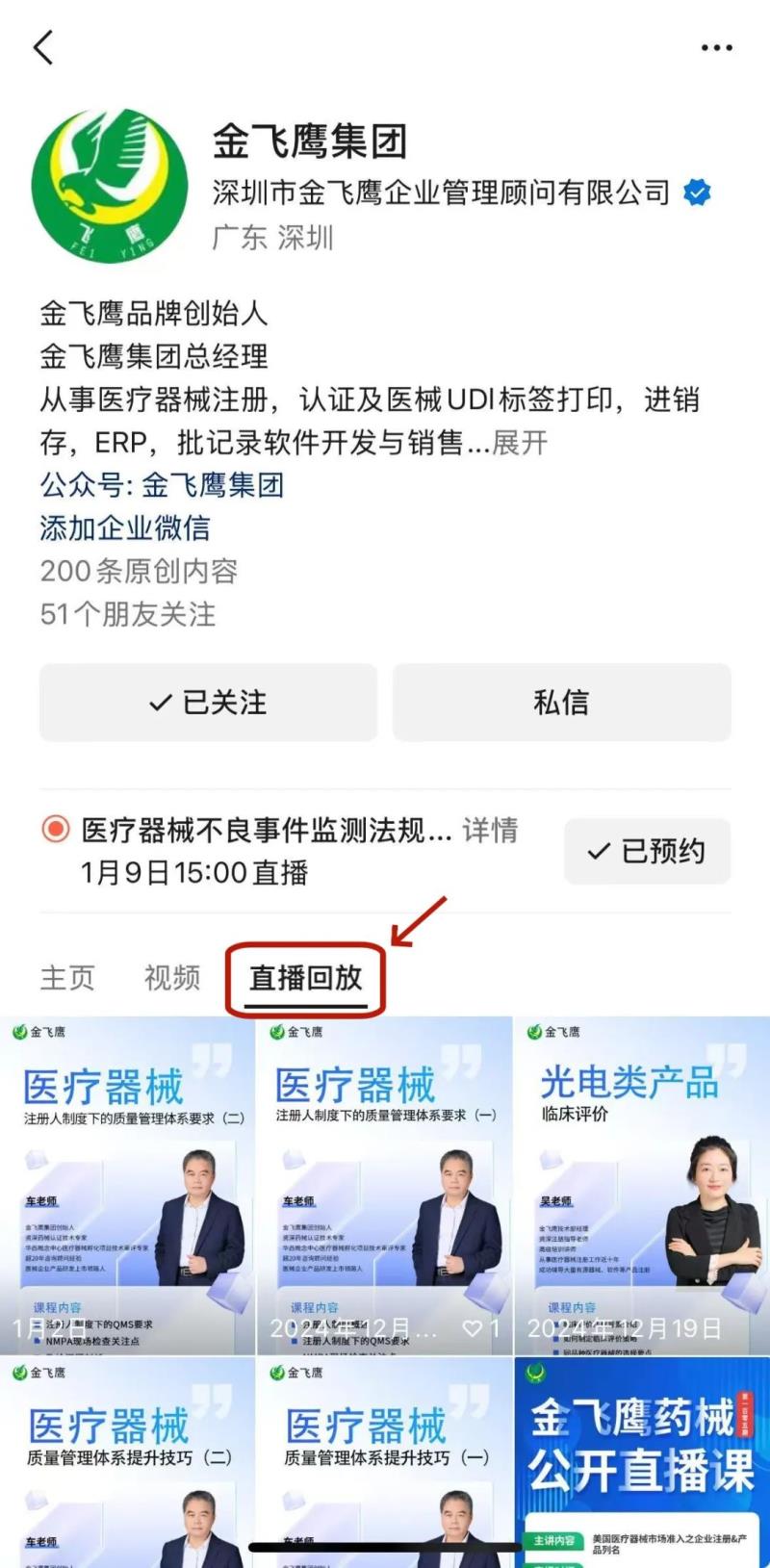Select the 直播回放 tab
Screen dimensions: 770x1568
point(305,978)
